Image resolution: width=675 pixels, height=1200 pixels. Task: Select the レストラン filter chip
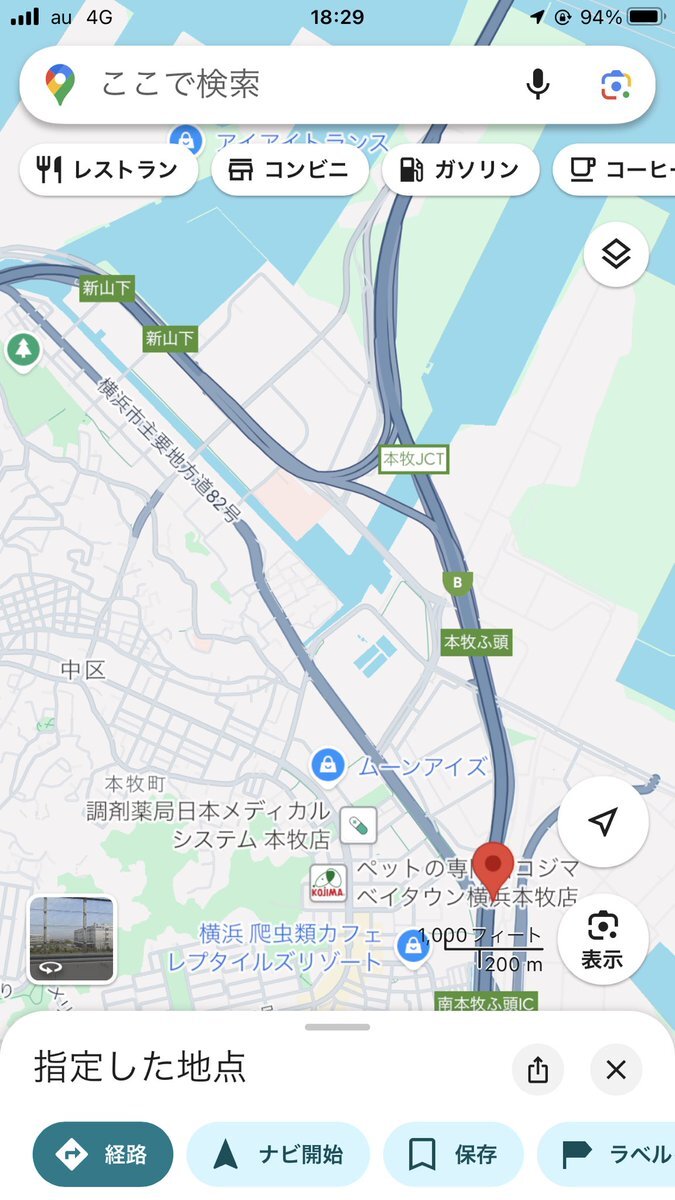coord(108,170)
